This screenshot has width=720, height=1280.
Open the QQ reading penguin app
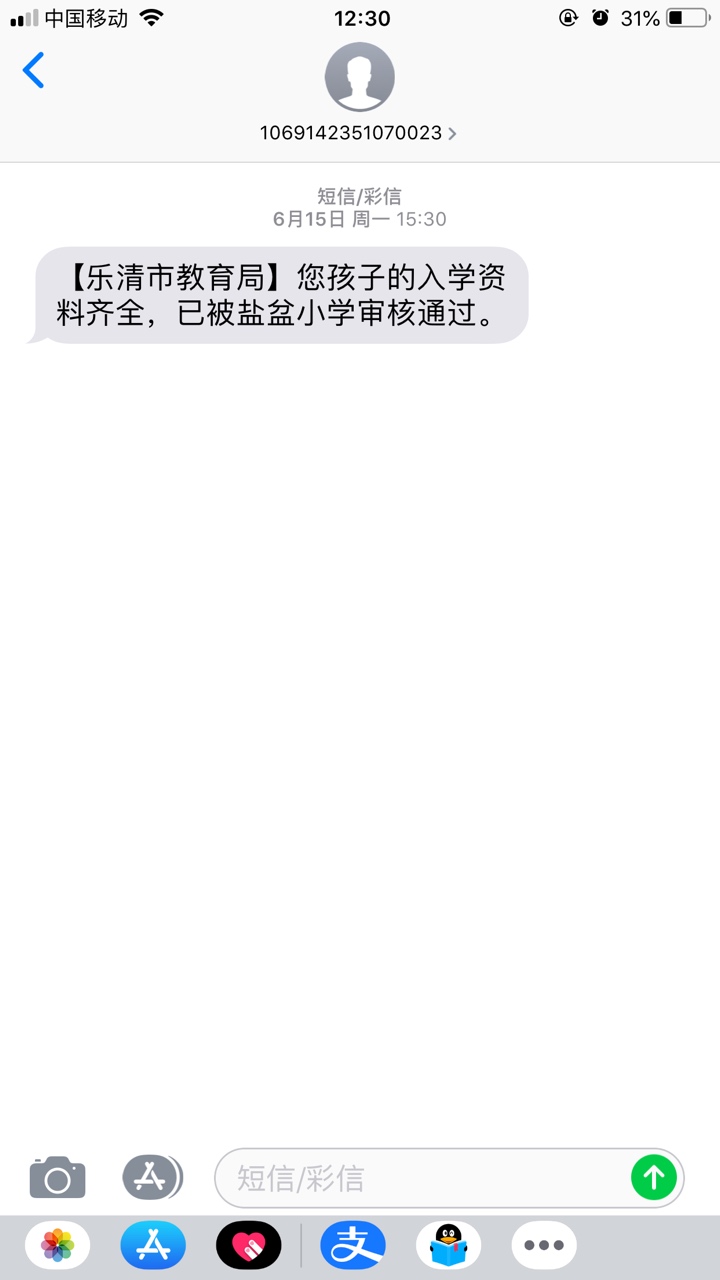[x=448, y=1246]
